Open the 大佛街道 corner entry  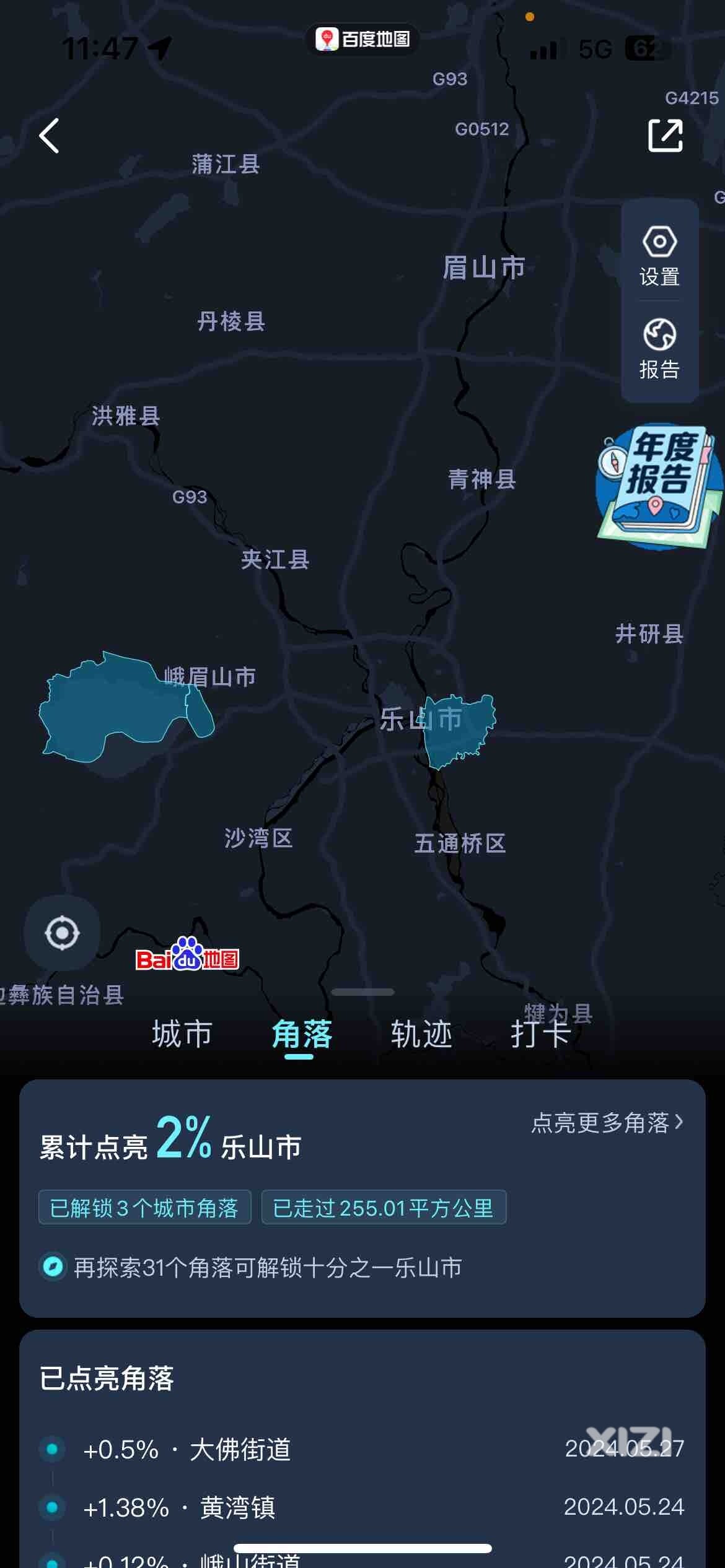coord(240,1450)
